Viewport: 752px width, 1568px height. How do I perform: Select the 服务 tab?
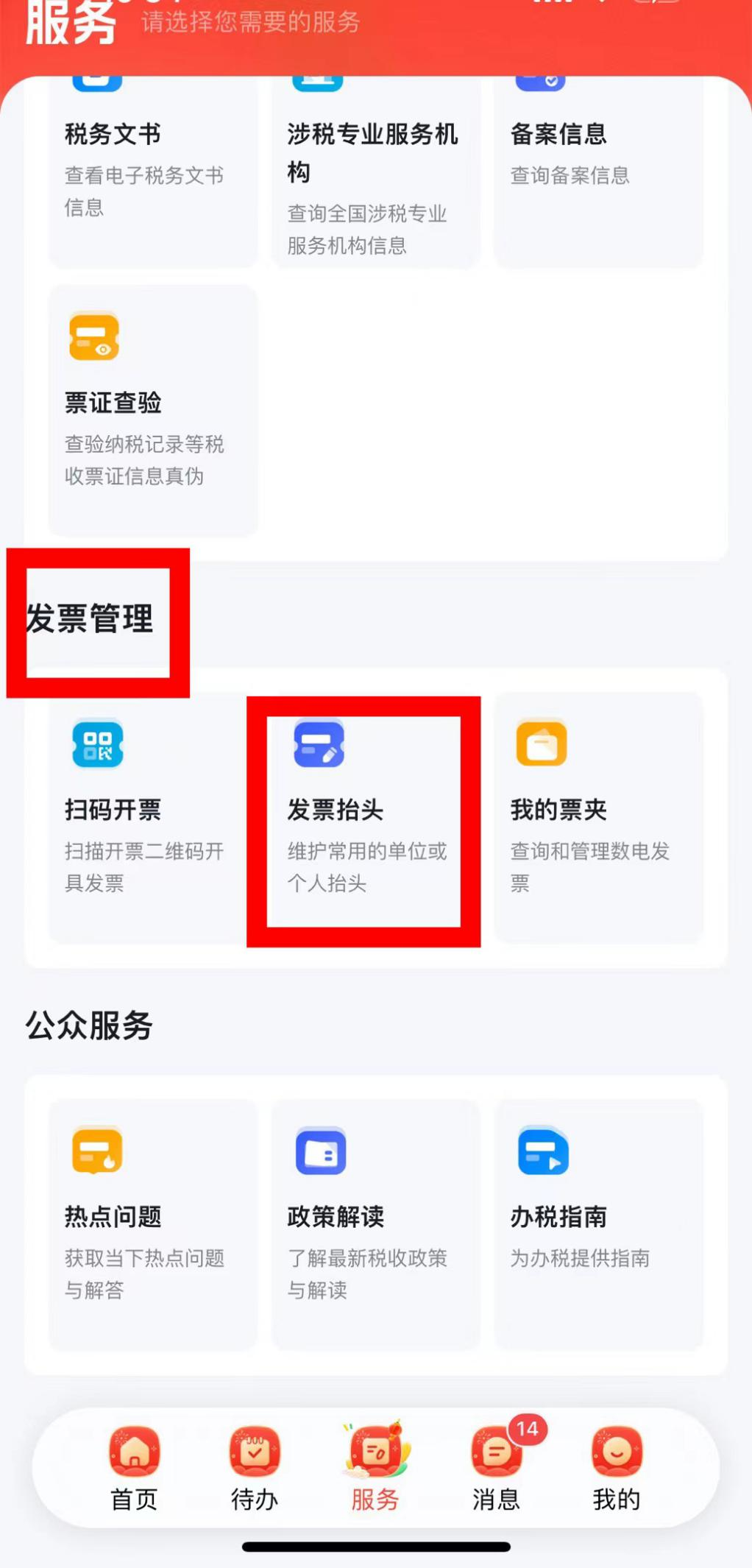click(x=375, y=1466)
